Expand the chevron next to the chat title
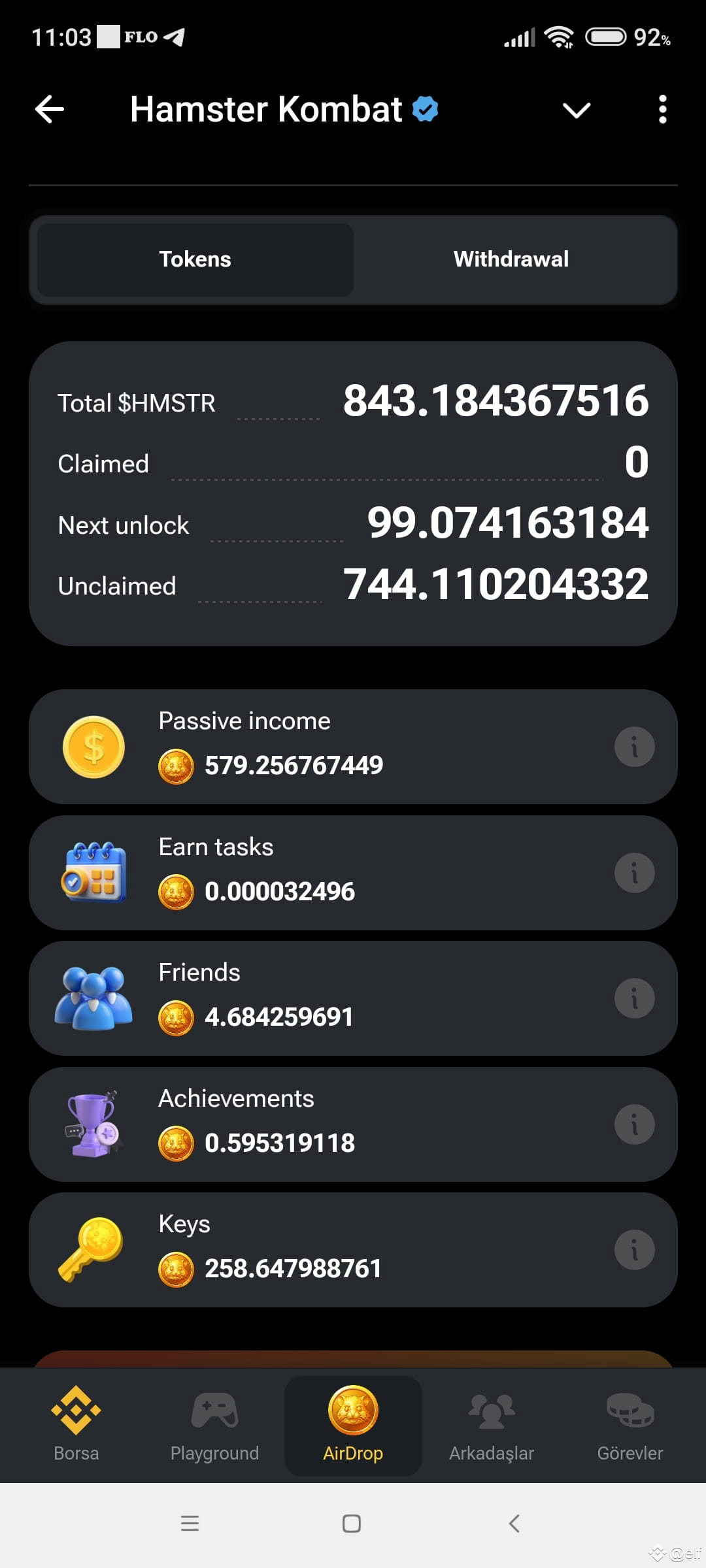 (576, 111)
